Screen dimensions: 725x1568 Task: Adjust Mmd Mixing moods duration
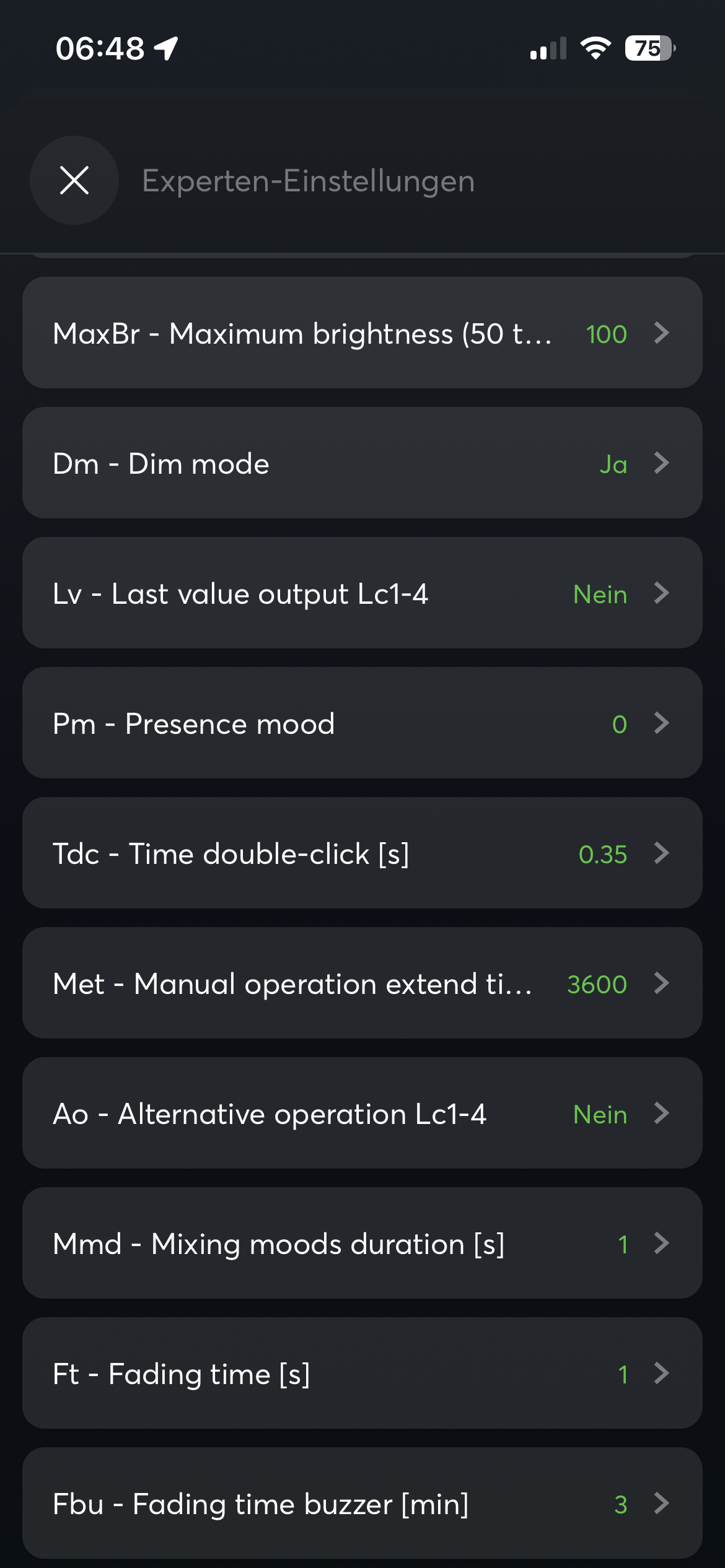(362, 1244)
